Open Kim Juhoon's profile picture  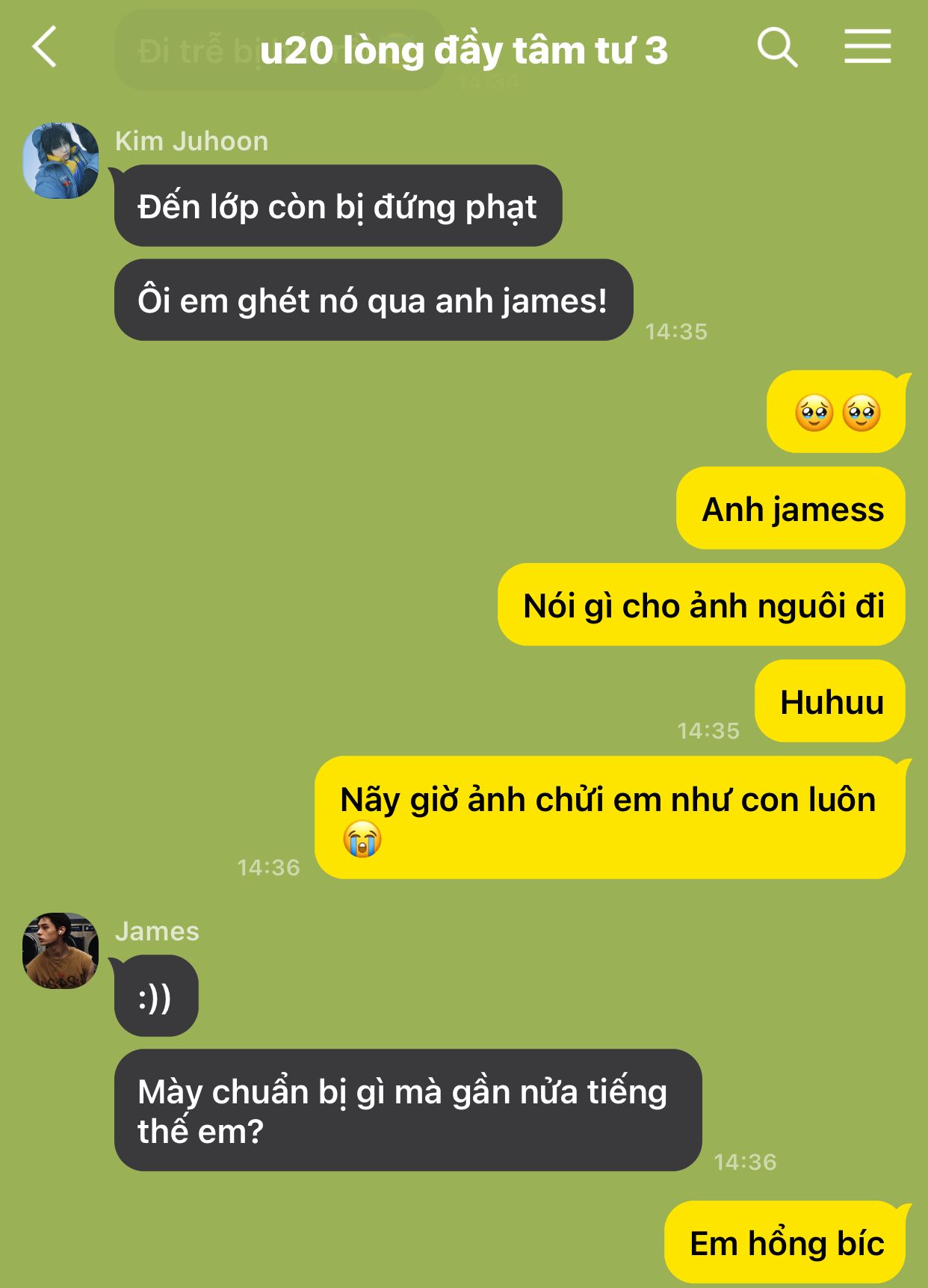61,161
